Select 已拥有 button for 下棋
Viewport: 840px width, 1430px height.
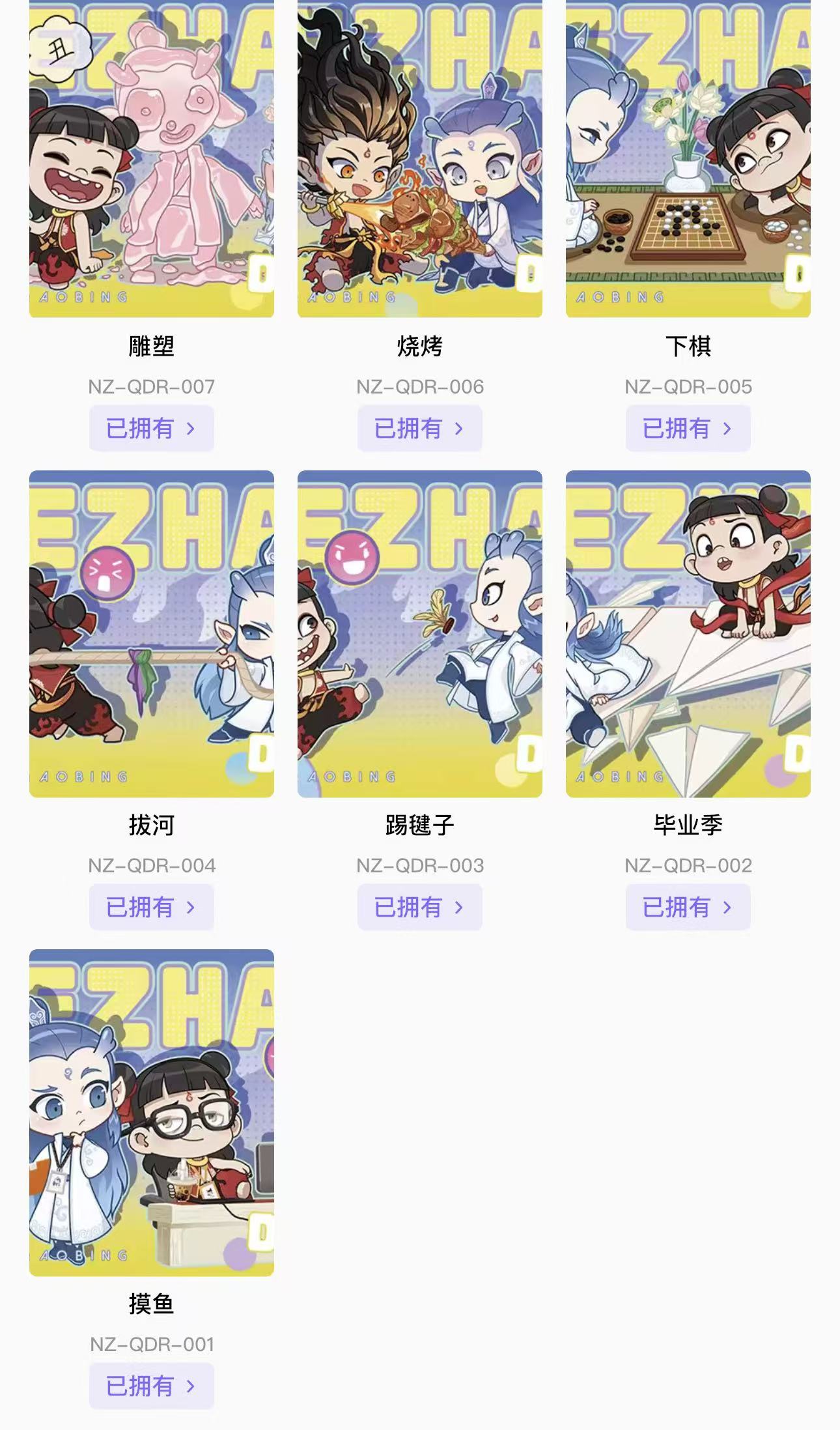(688, 428)
